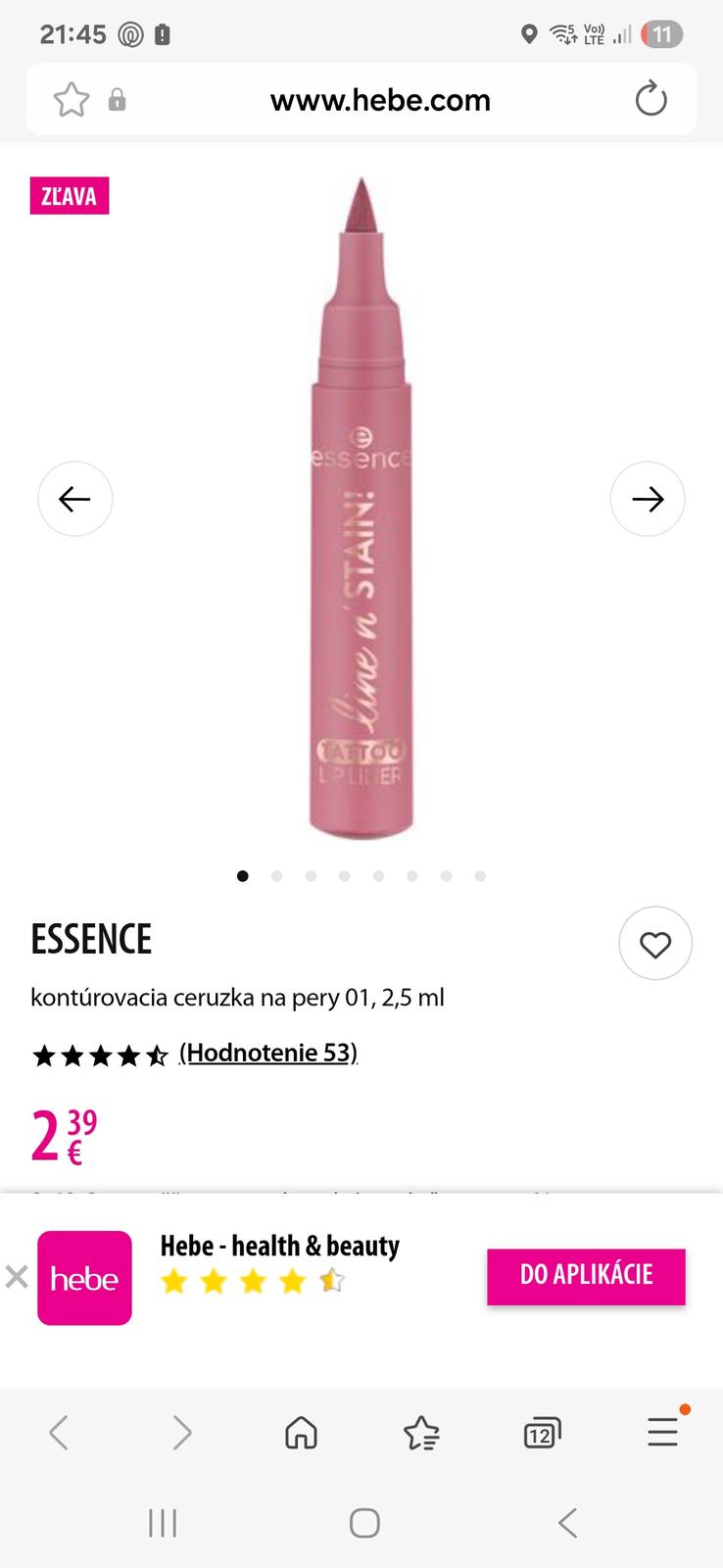View the 12 open tabs
This screenshot has height=1568, width=723.
pyautogui.click(x=542, y=1434)
